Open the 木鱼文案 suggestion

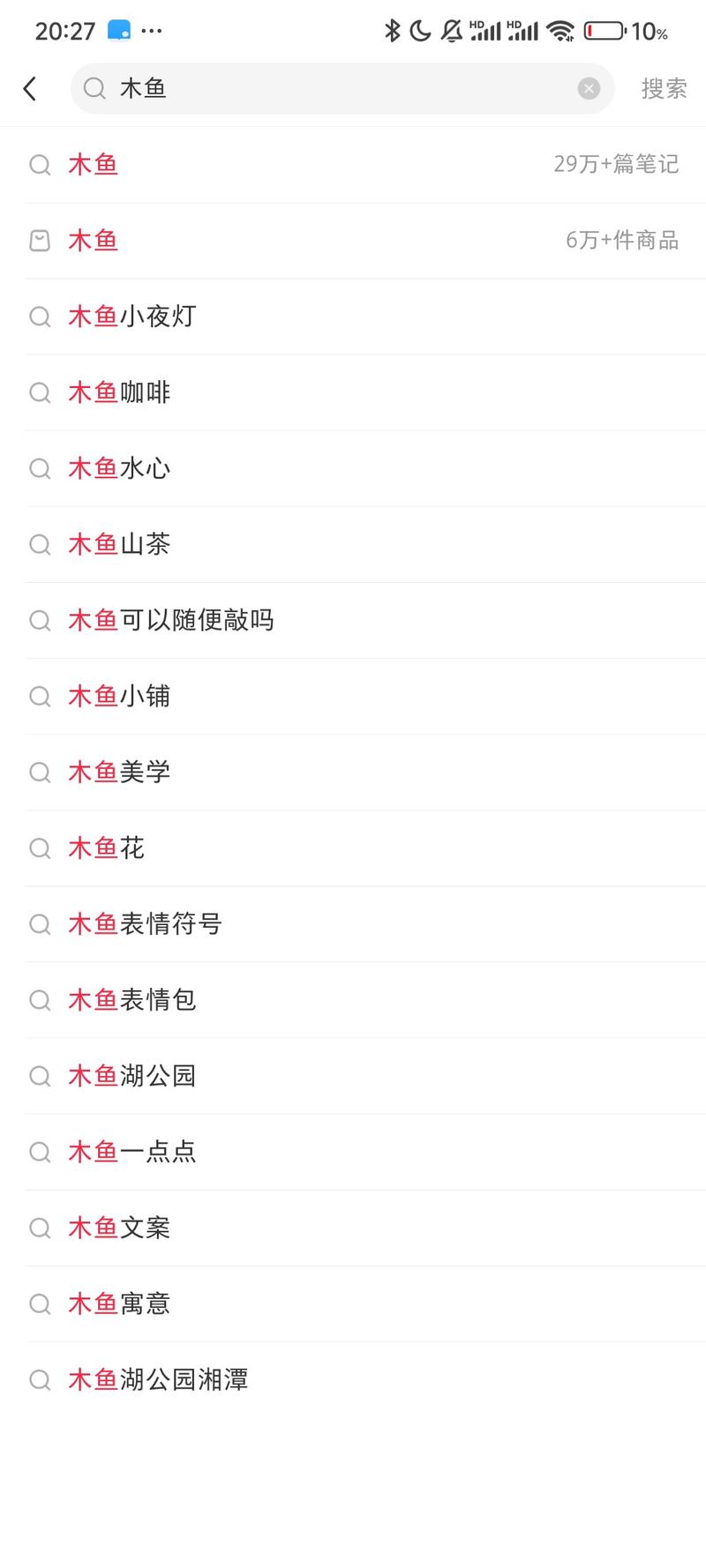point(119,1228)
